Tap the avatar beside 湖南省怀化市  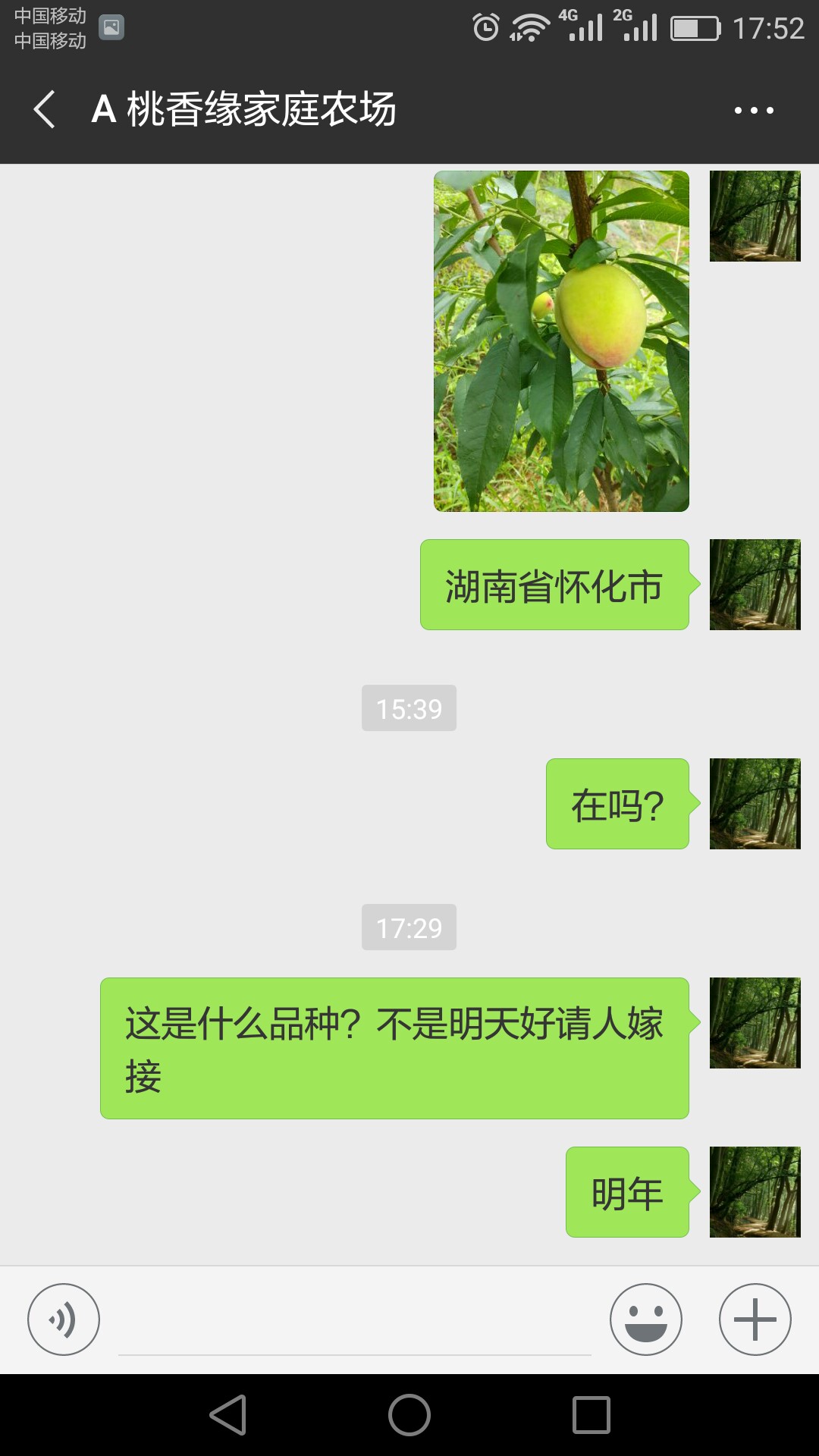755,585
